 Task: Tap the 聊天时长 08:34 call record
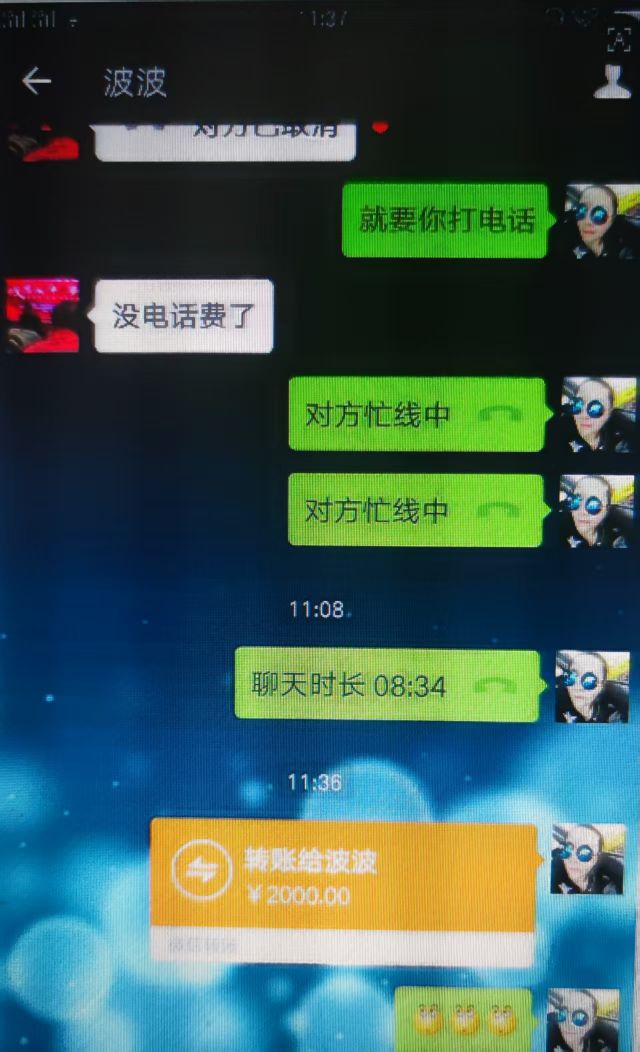(388, 685)
